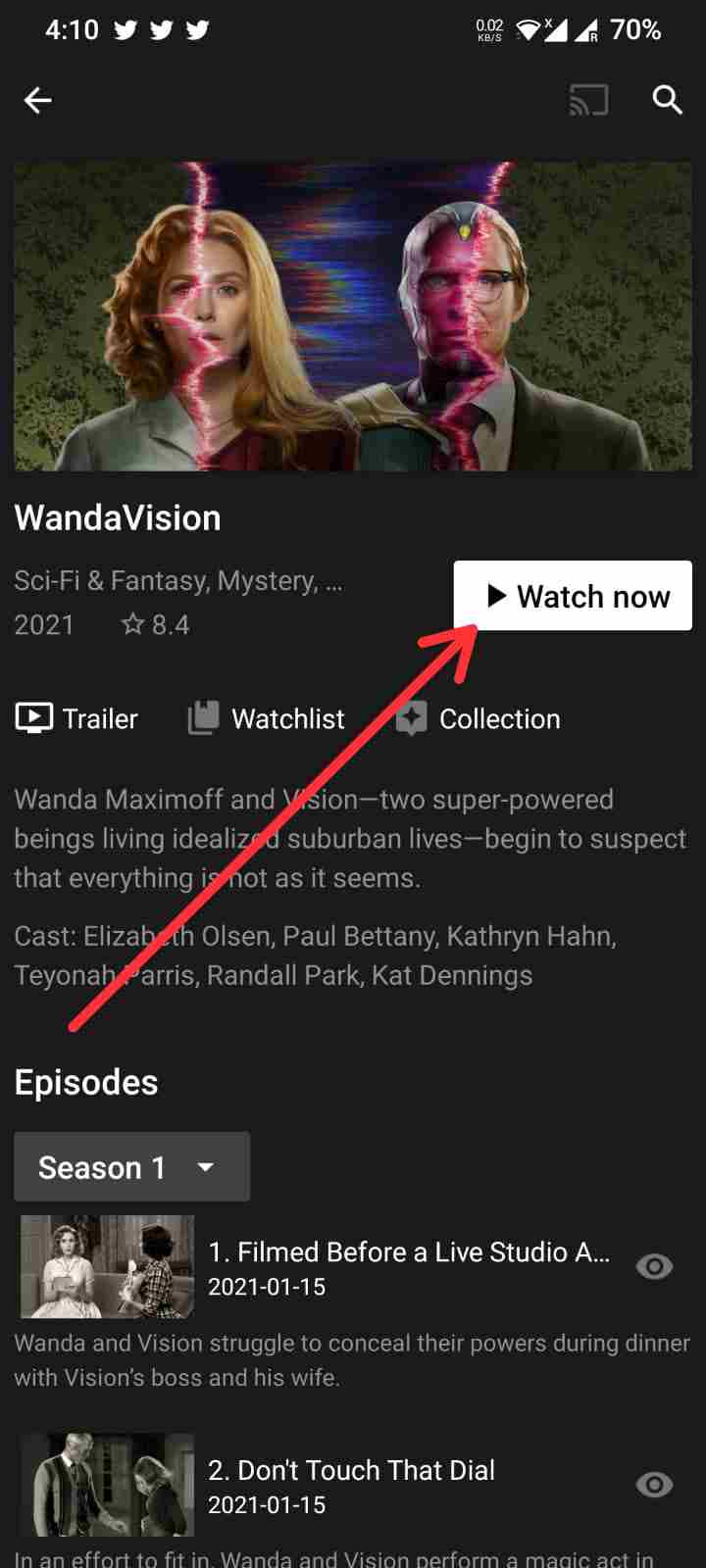Open the search magnifier icon
Image resolution: width=706 pixels, height=1568 pixels.
[x=668, y=100]
